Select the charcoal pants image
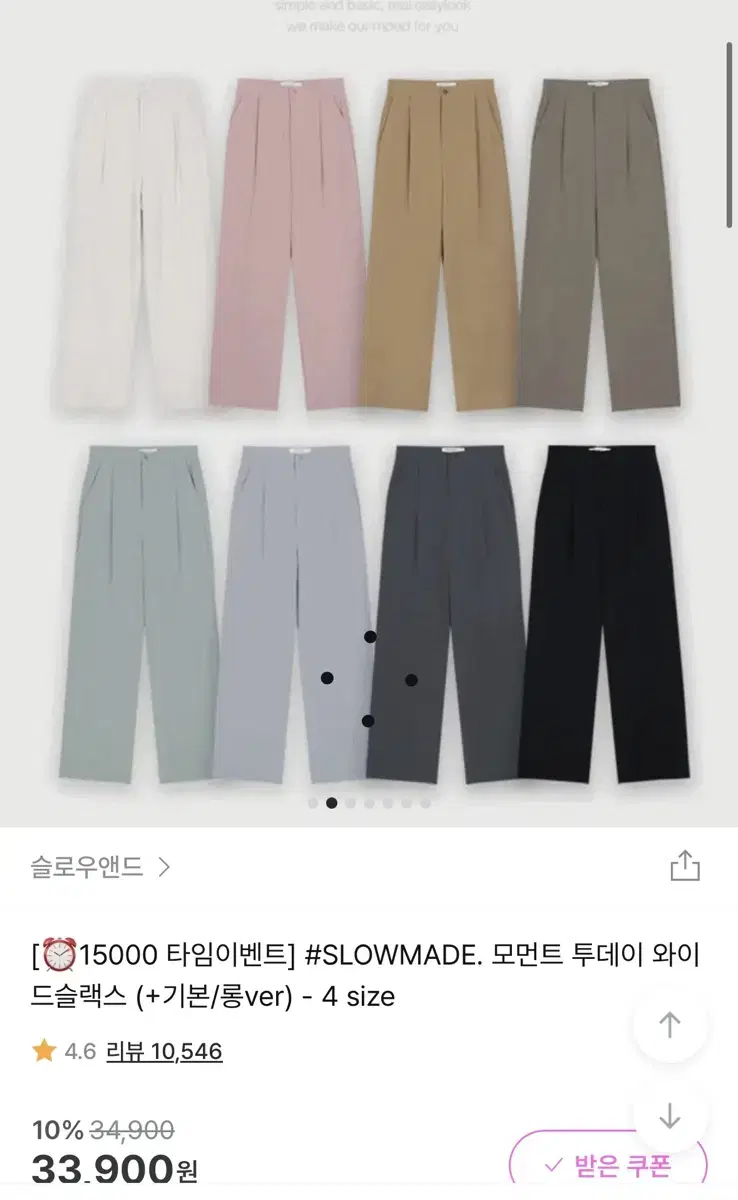The width and height of the screenshot is (738, 1200). click(x=450, y=610)
